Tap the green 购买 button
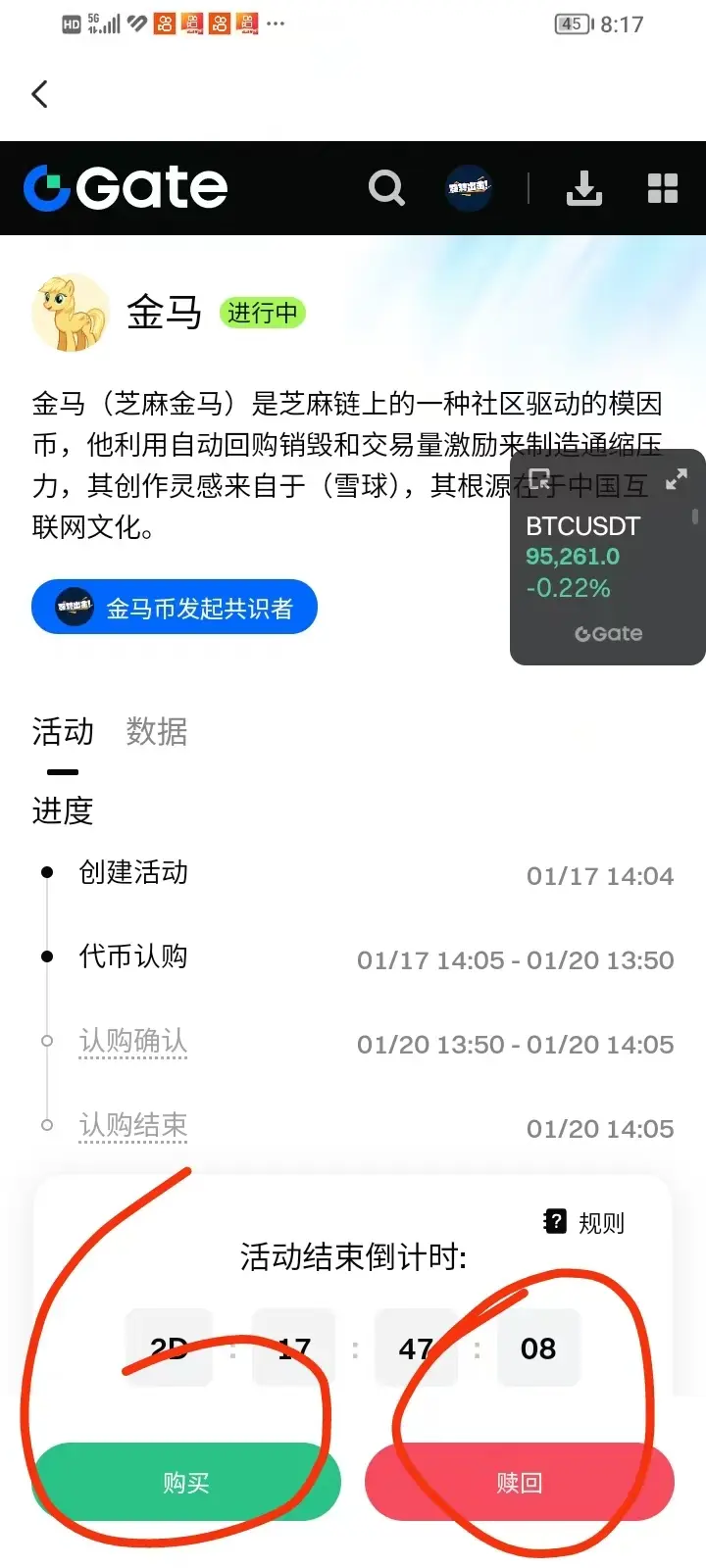Viewport: 706px width, 1568px height. [186, 1483]
